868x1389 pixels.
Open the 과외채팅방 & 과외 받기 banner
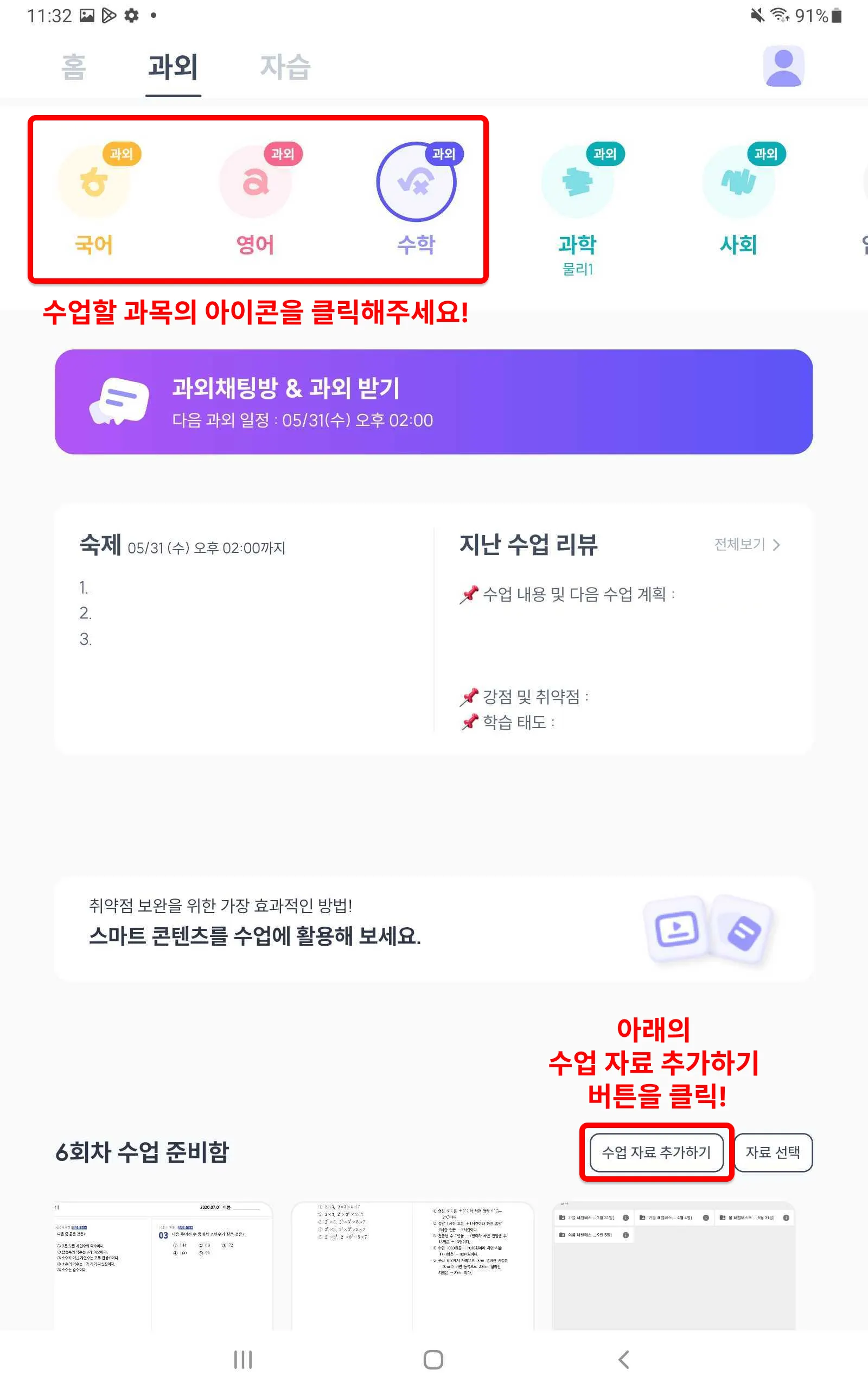[433, 402]
